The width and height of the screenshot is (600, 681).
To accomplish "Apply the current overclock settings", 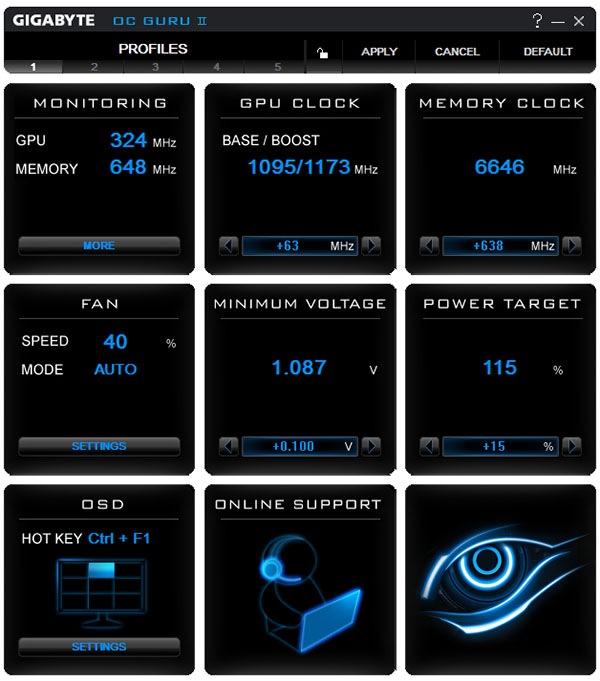I will (x=379, y=52).
